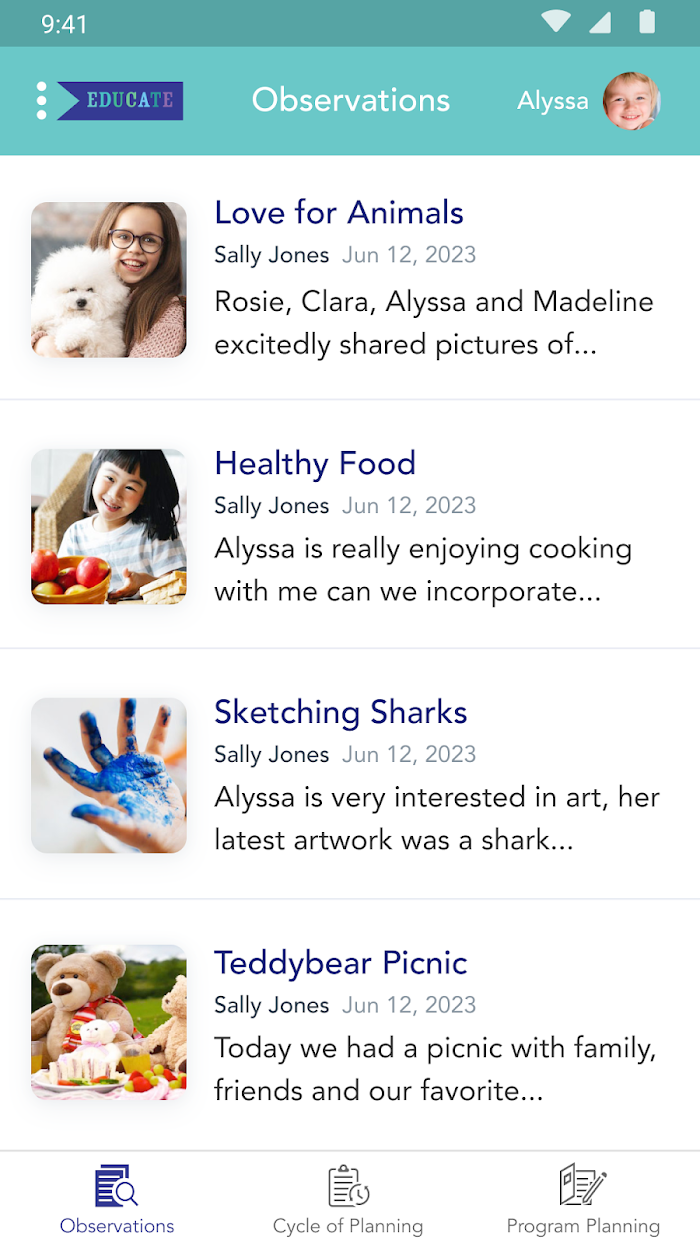
Task: View the Sketching Sharks observation
Action: pos(350,774)
